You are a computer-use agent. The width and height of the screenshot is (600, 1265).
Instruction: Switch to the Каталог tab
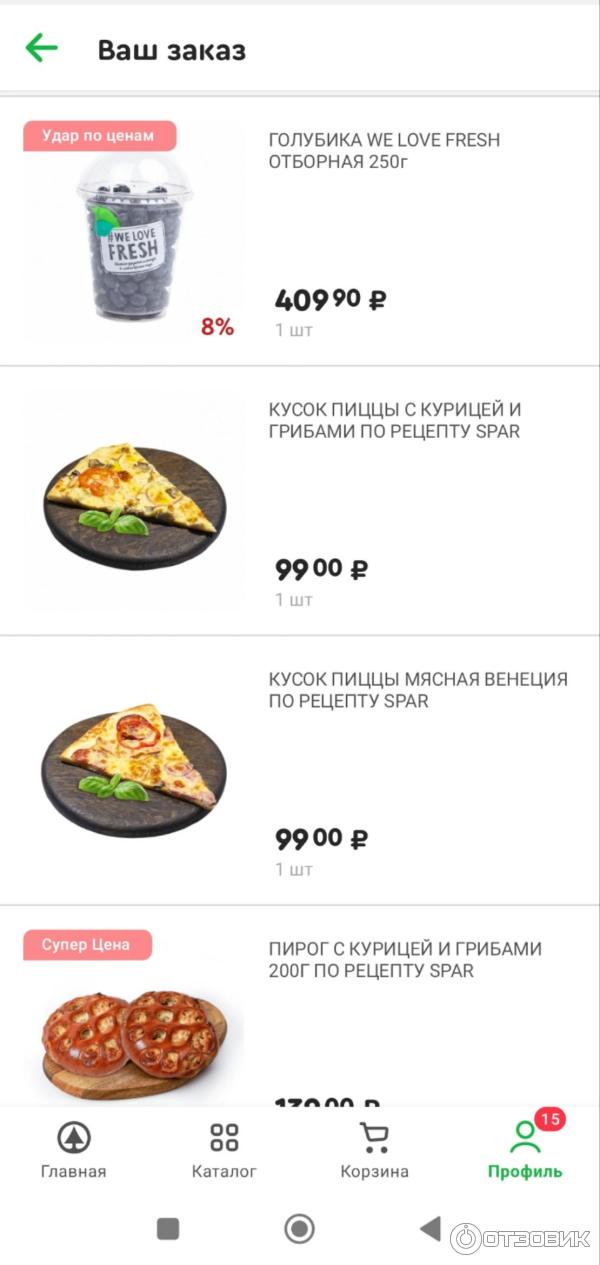224,1149
